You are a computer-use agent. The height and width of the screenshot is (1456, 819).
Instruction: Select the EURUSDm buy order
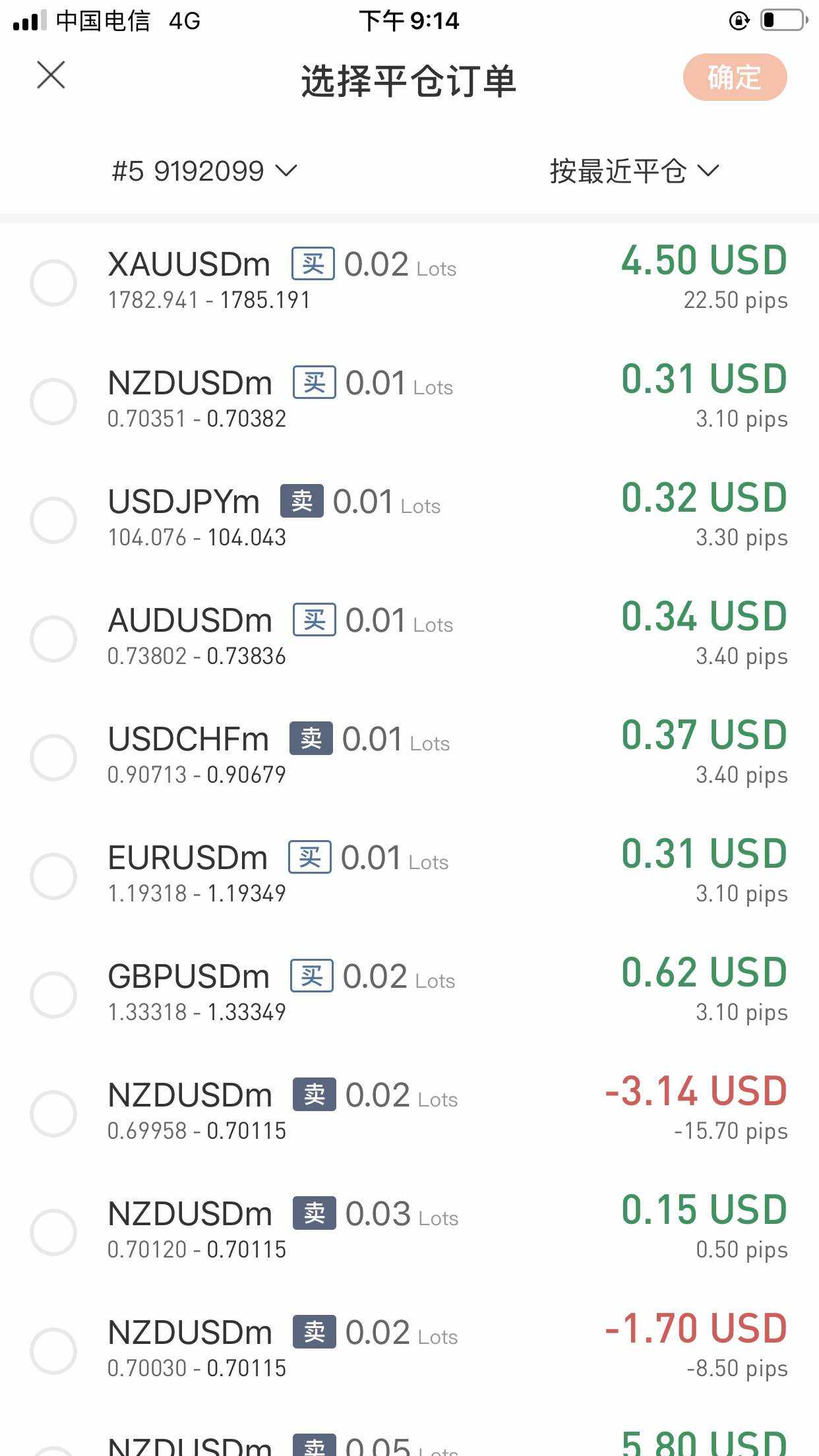pos(54,876)
